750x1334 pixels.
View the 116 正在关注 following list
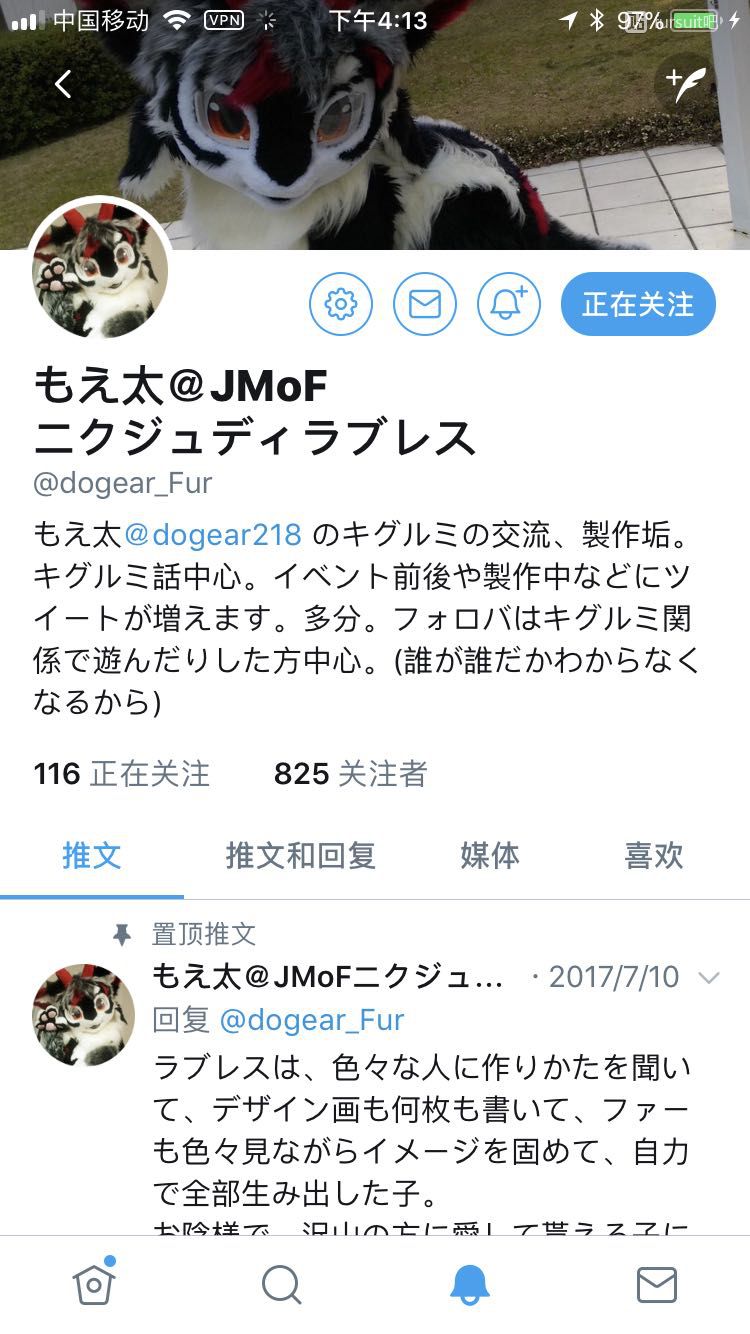point(122,773)
